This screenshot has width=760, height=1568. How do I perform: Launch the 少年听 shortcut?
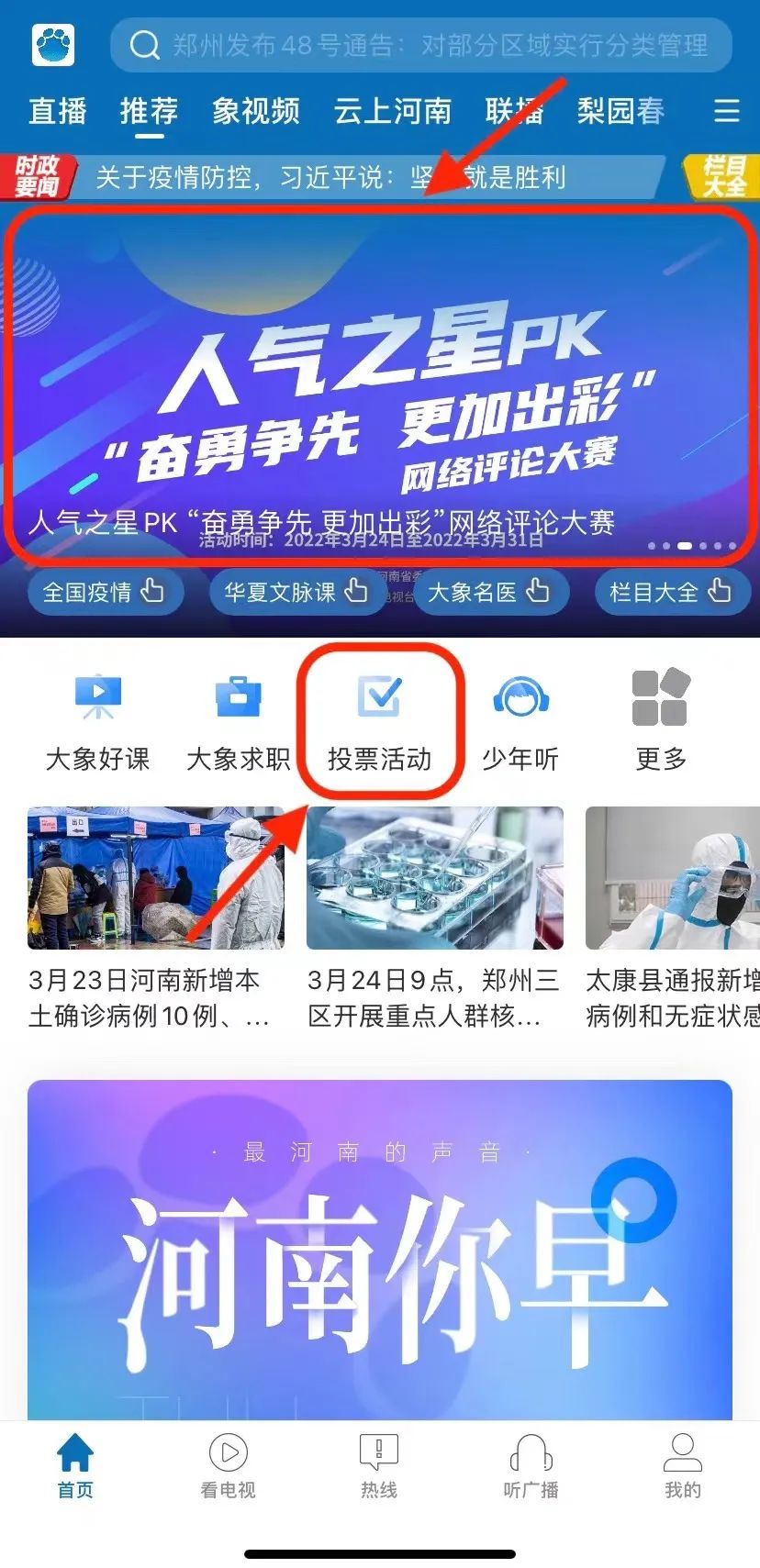pyautogui.click(x=520, y=721)
